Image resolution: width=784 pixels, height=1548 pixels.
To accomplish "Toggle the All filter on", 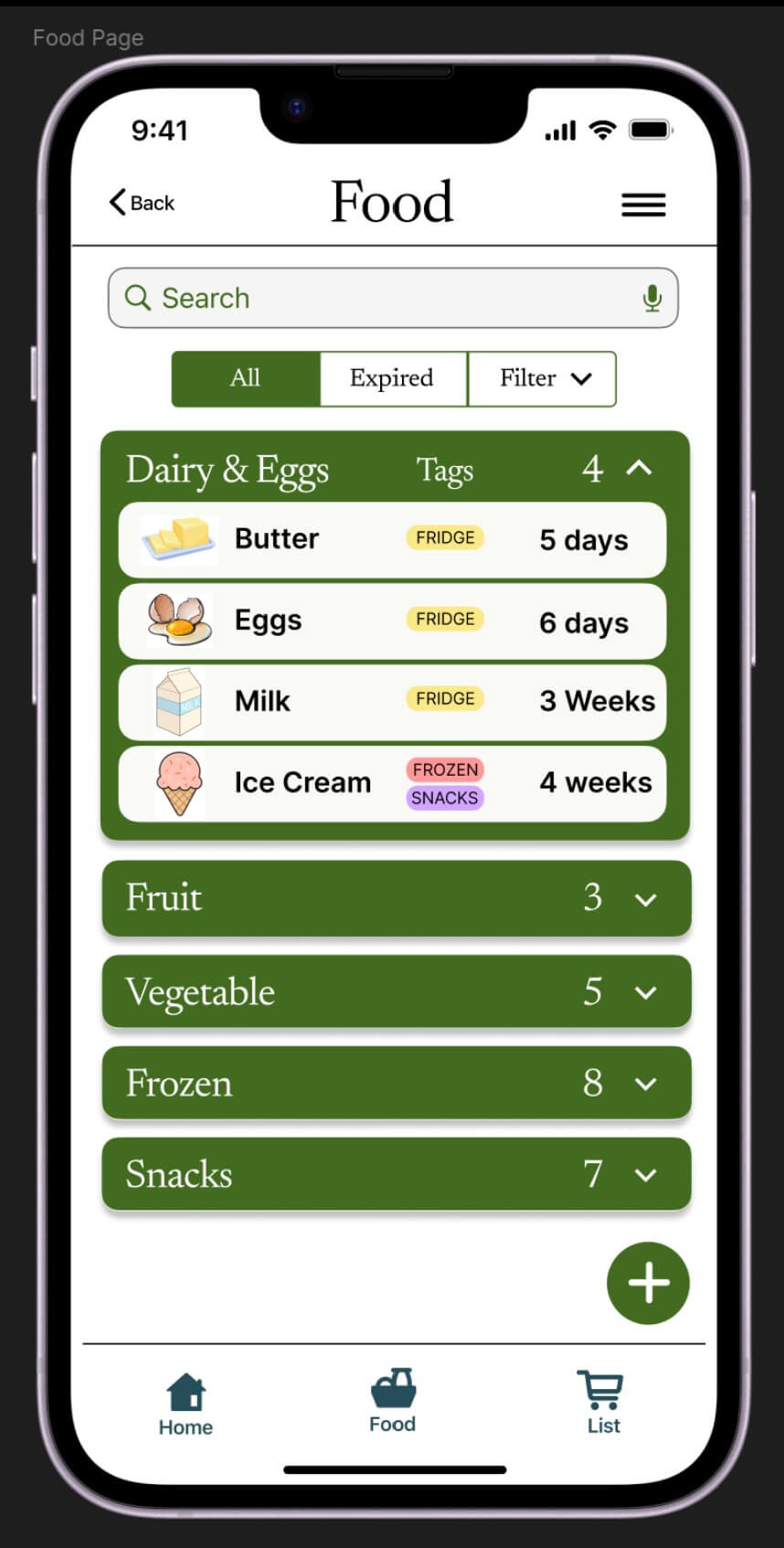I will (245, 378).
